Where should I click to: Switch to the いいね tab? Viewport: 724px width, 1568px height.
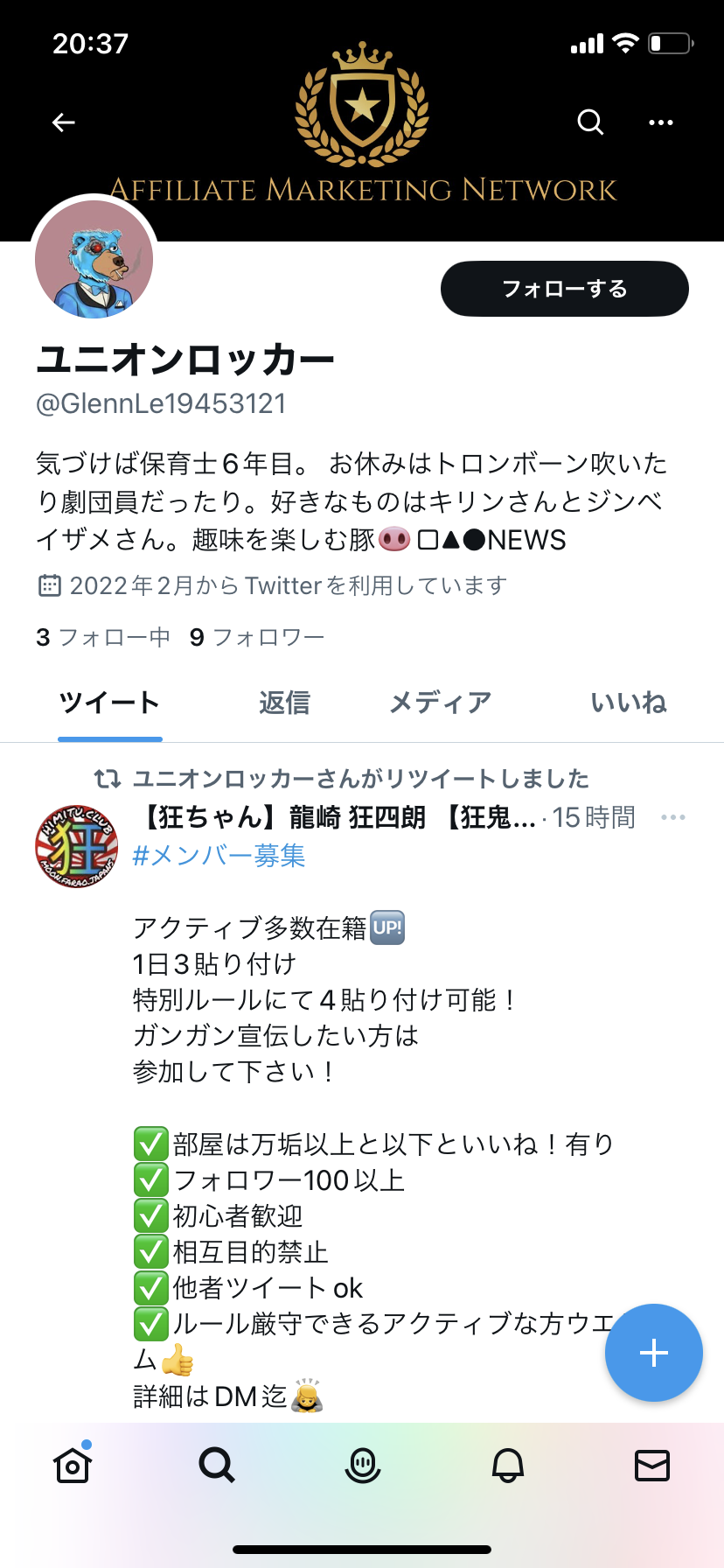(629, 703)
